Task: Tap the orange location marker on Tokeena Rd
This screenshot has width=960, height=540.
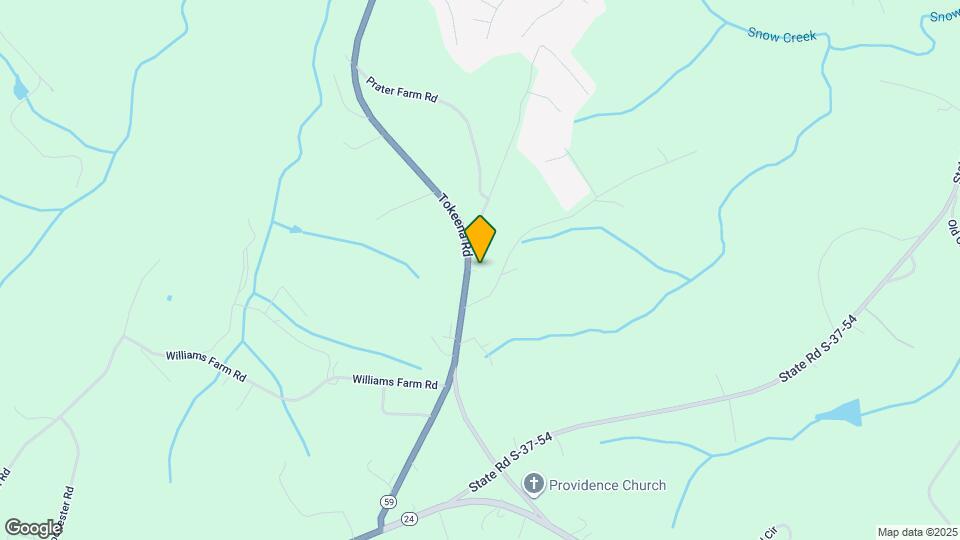Action: click(x=481, y=239)
